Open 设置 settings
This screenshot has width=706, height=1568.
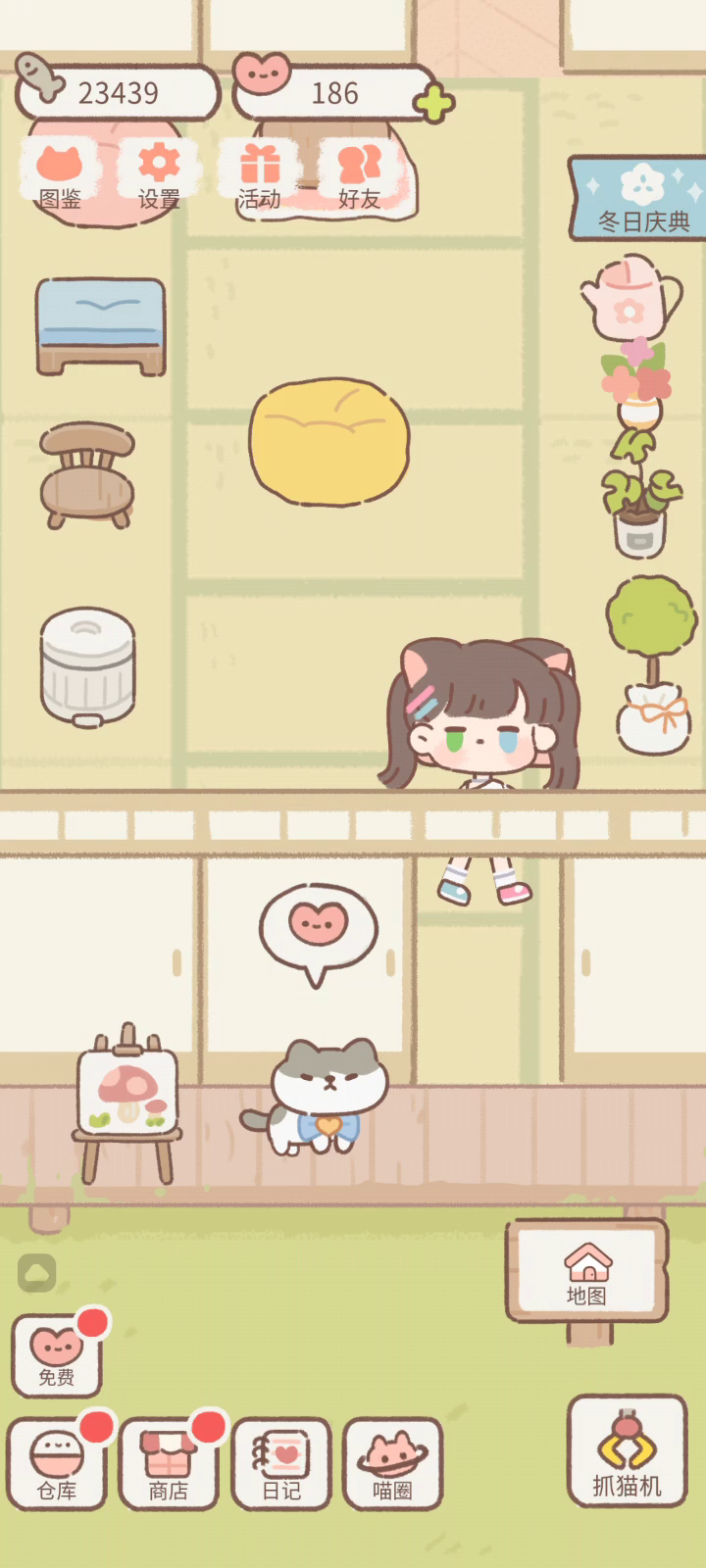tap(159, 176)
